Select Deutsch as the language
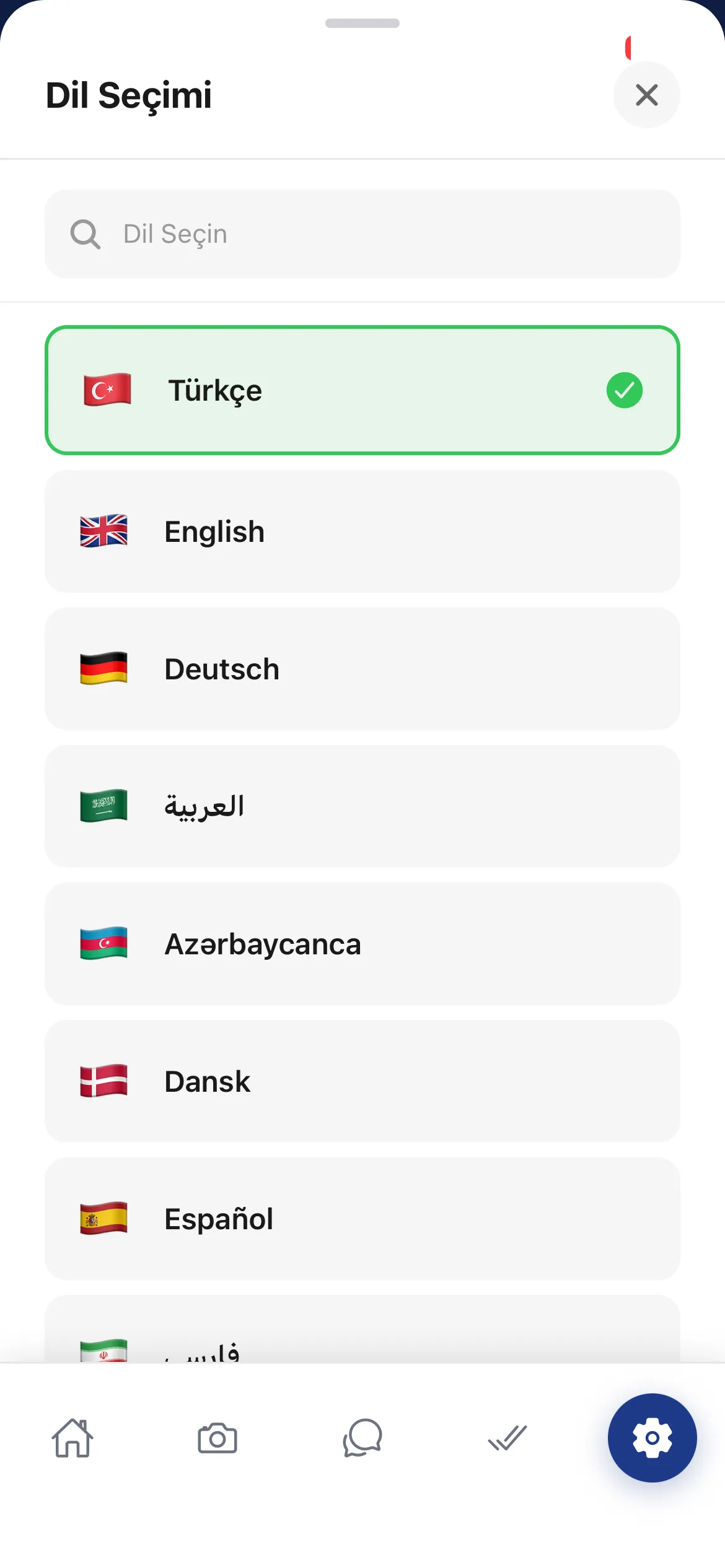Screen dimensions: 725x1568 point(362,669)
